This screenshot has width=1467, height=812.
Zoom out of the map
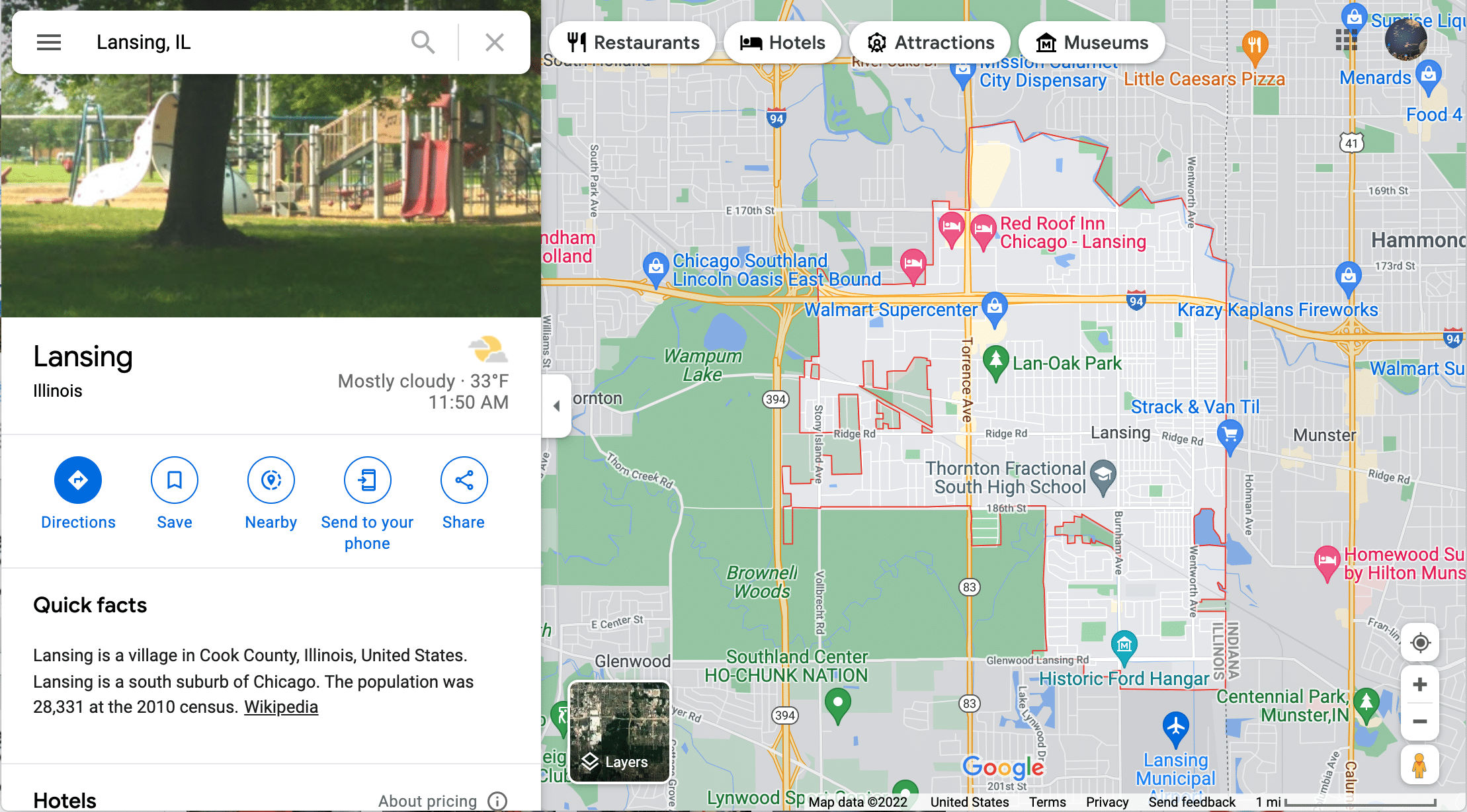pyautogui.click(x=1419, y=721)
